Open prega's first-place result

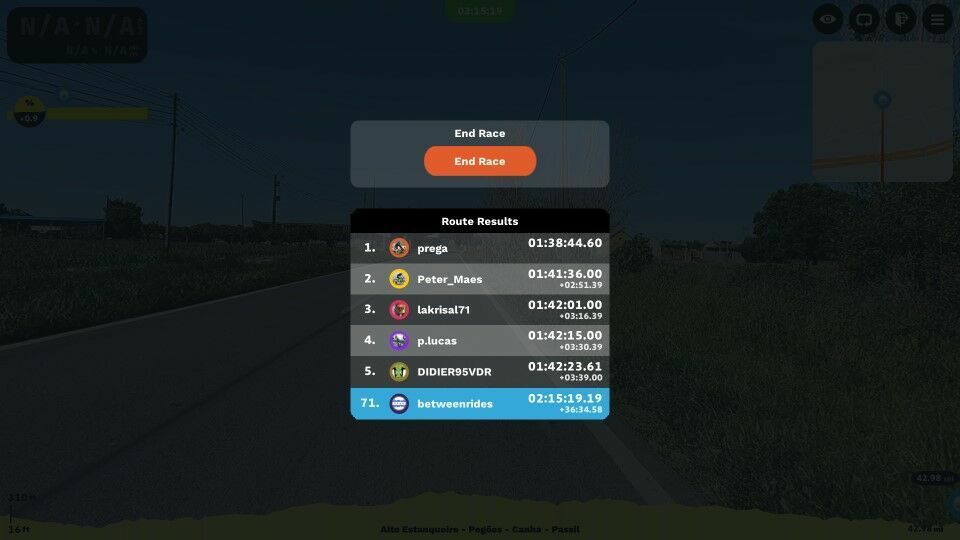coord(479,248)
